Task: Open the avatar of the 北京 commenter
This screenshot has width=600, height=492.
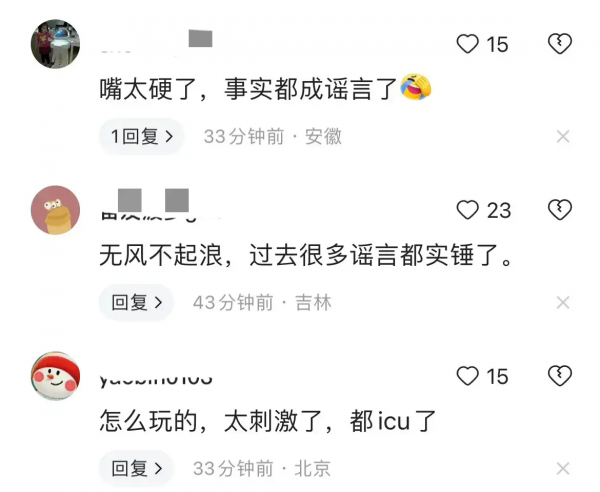Action: click(x=55, y=376)
